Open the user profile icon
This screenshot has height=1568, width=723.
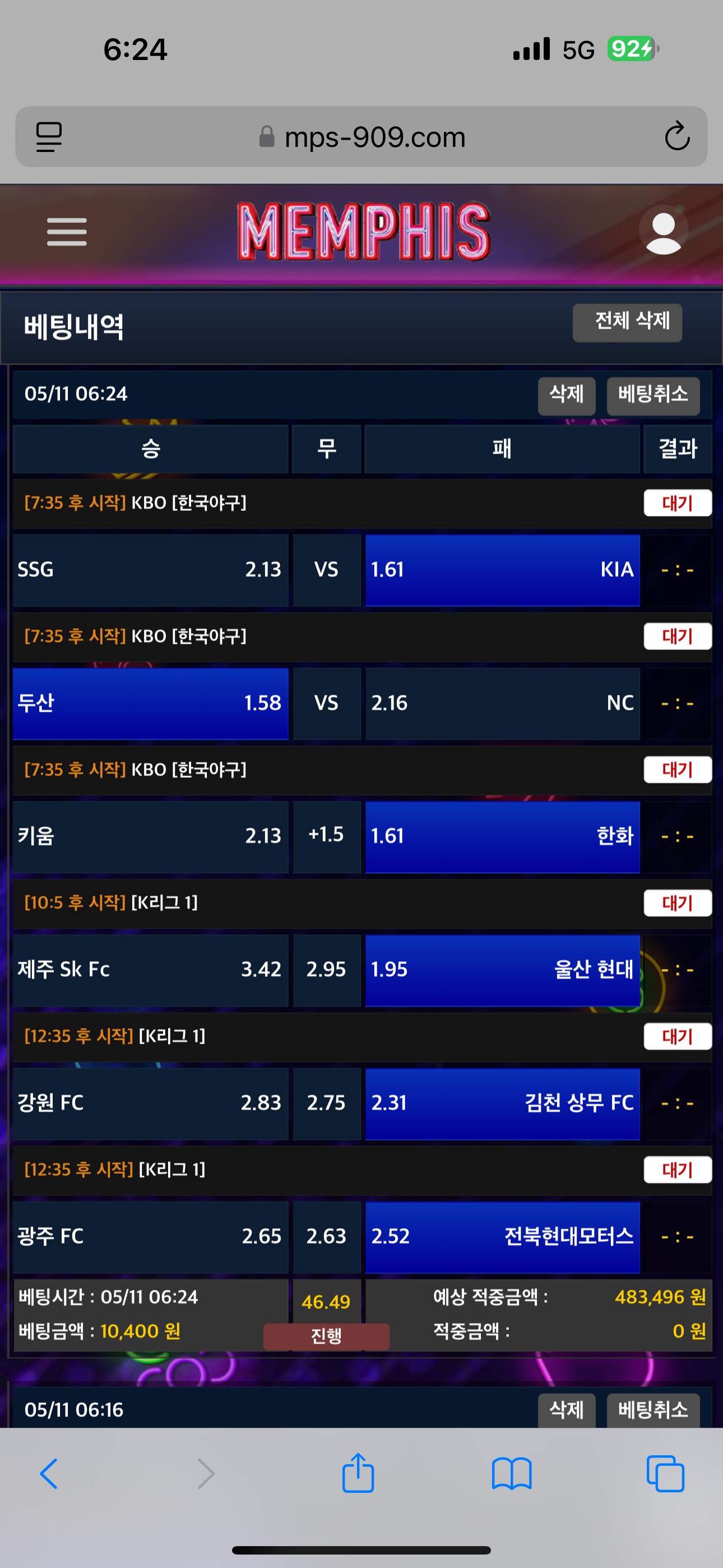(662, 232)
